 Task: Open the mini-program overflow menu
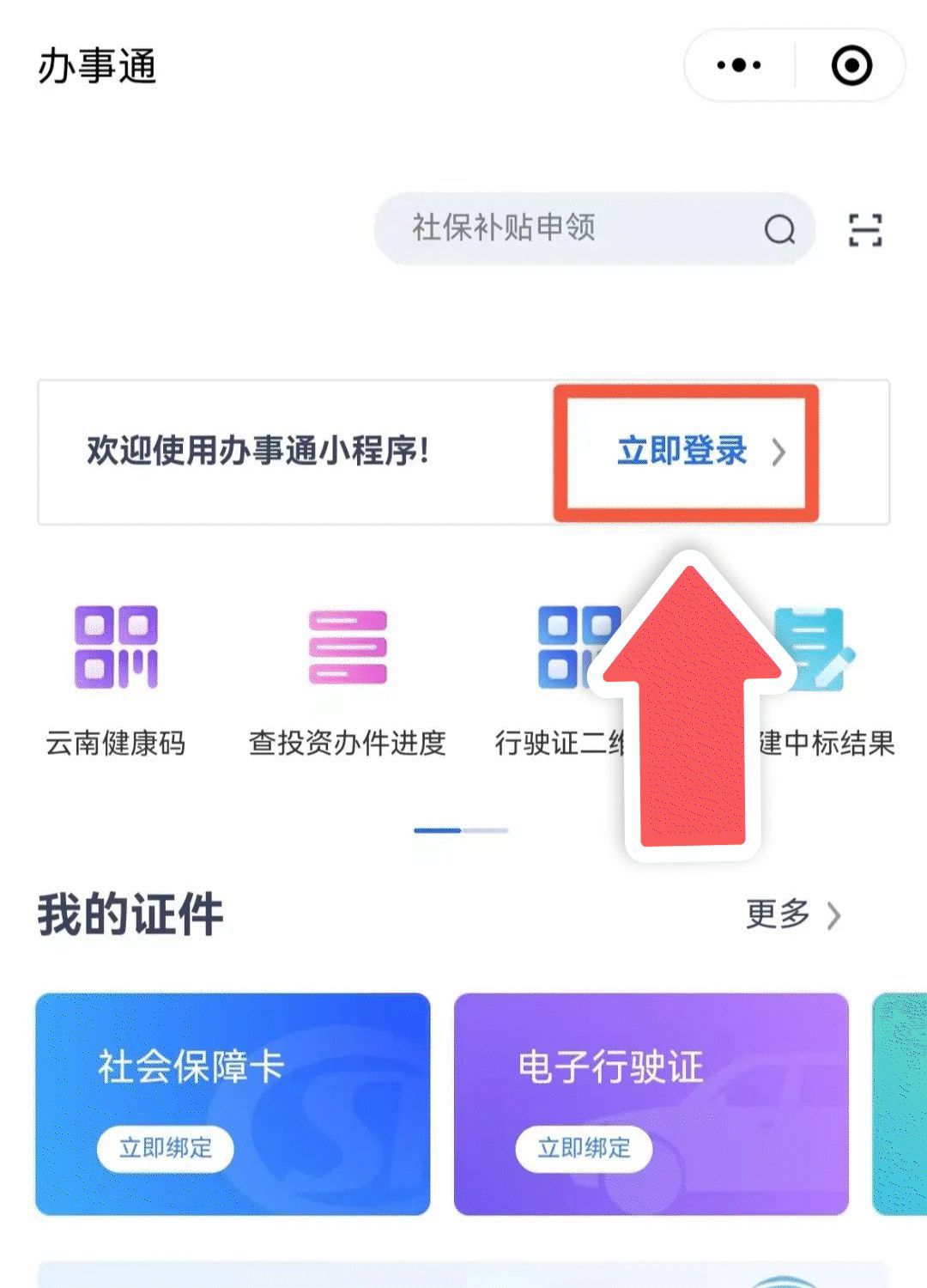739,65
